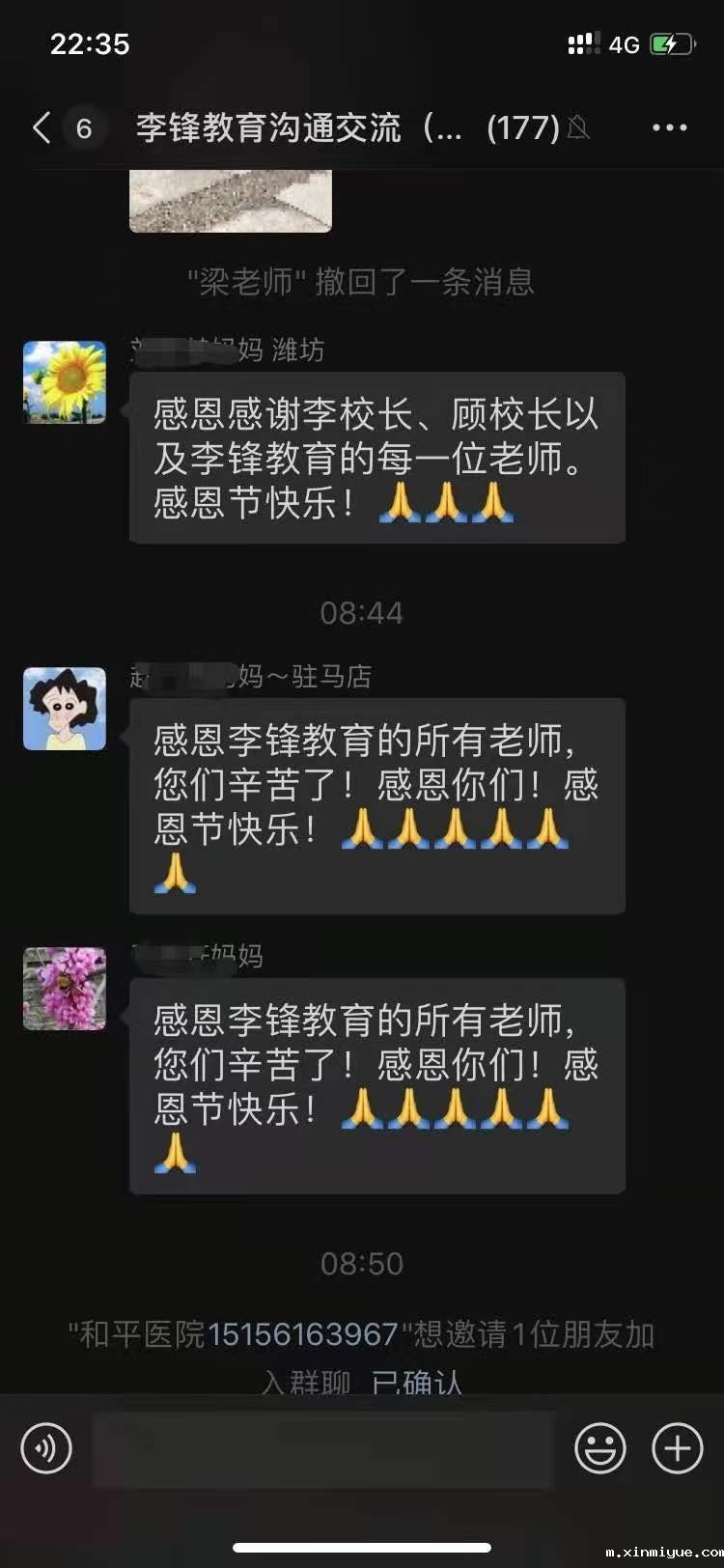Screen dimensions: 724x1568
Task: Tap the recalled message notice from 梁老师
Action: tap(362, 283)
